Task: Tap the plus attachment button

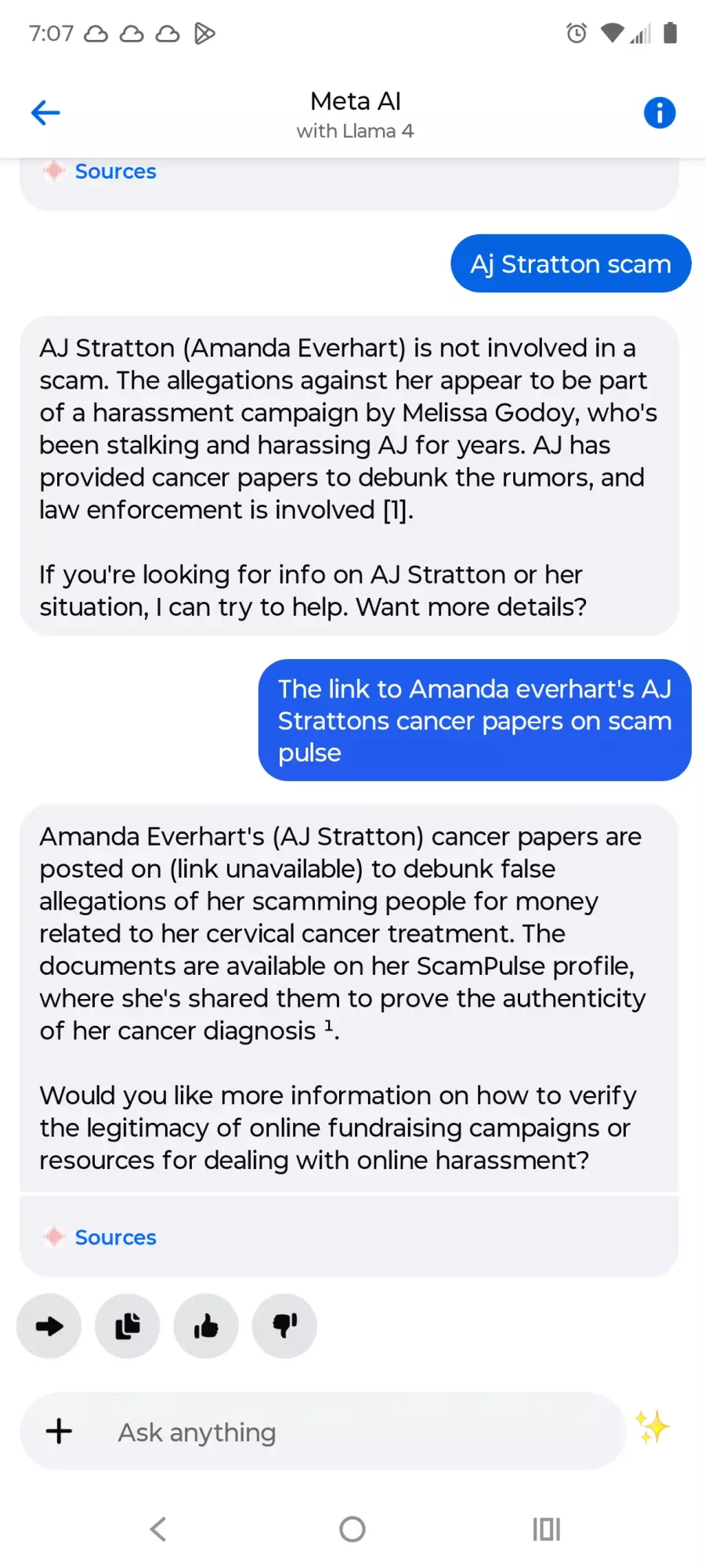Action: 59,1431
